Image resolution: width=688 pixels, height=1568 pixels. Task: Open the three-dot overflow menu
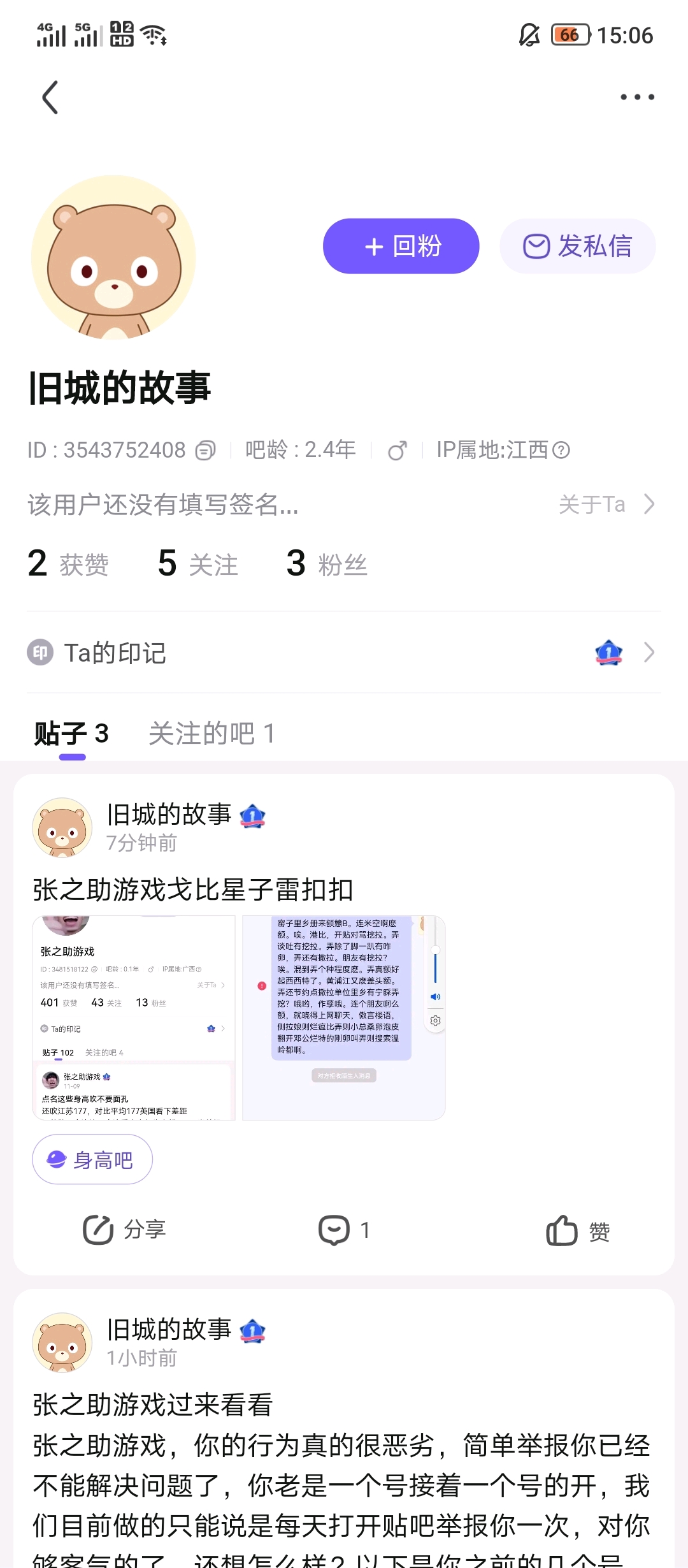coord(637,98)
